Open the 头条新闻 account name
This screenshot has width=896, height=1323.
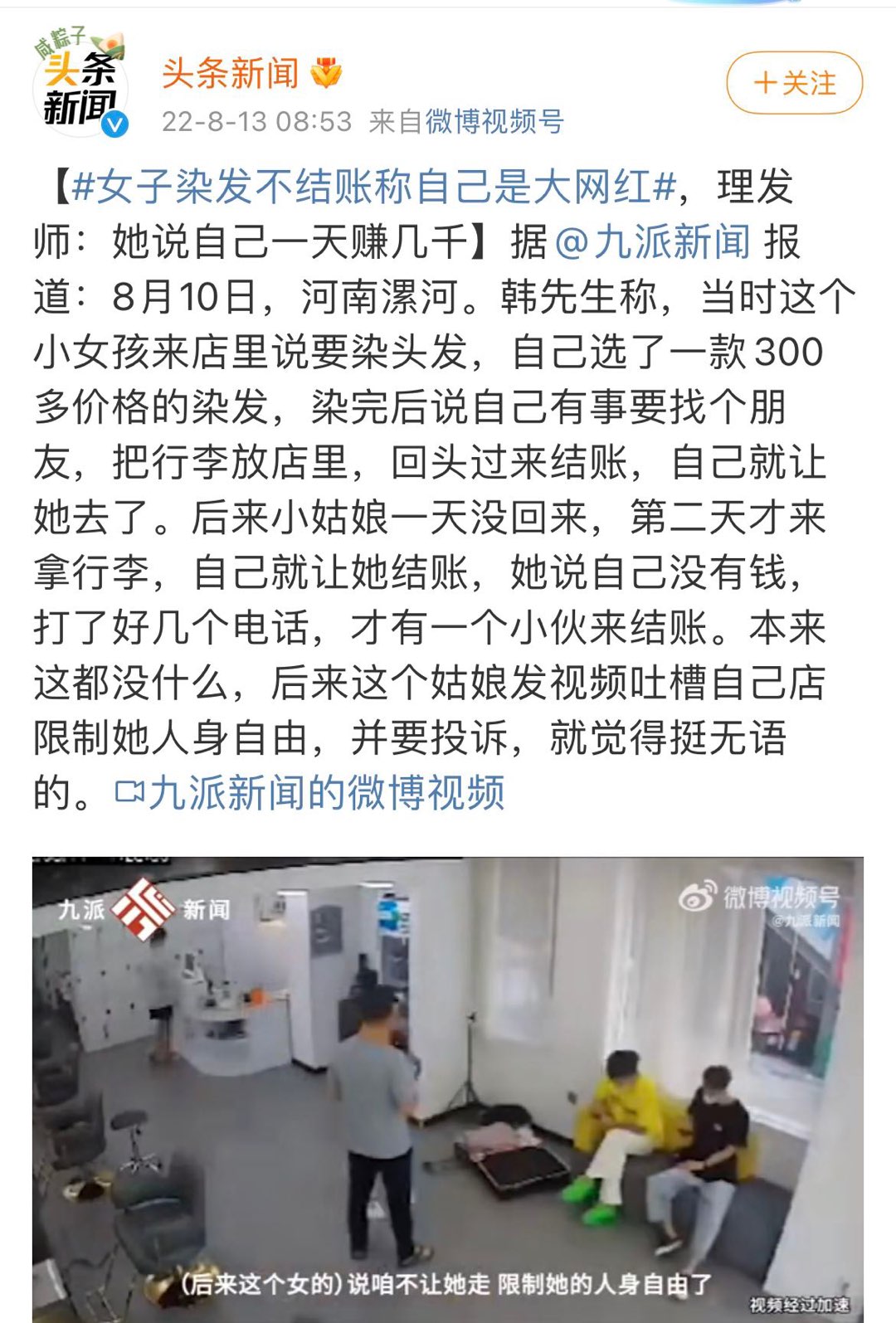[x=231, y=73]
